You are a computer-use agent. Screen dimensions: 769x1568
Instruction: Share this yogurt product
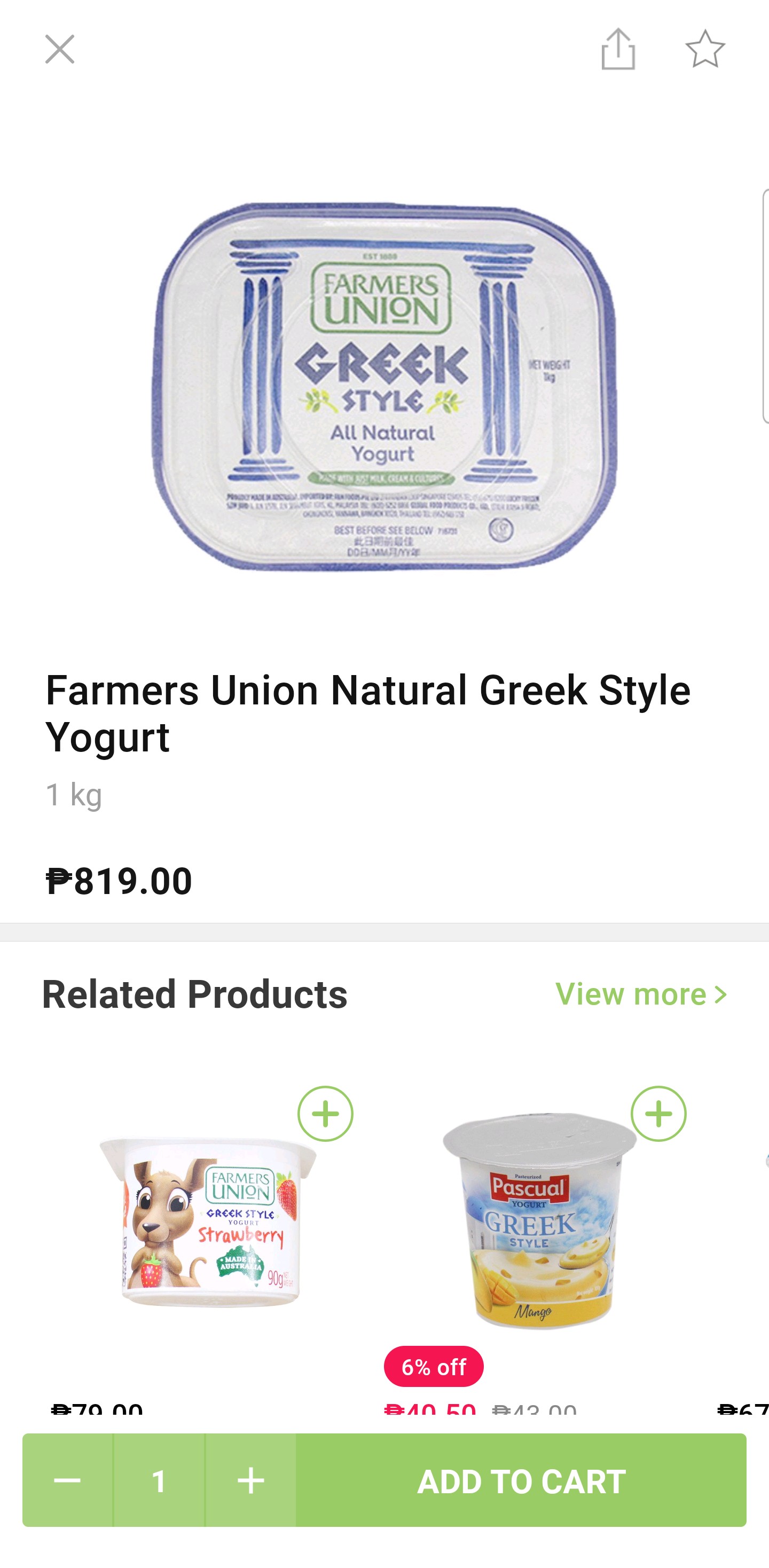click(x=617, y=49)
